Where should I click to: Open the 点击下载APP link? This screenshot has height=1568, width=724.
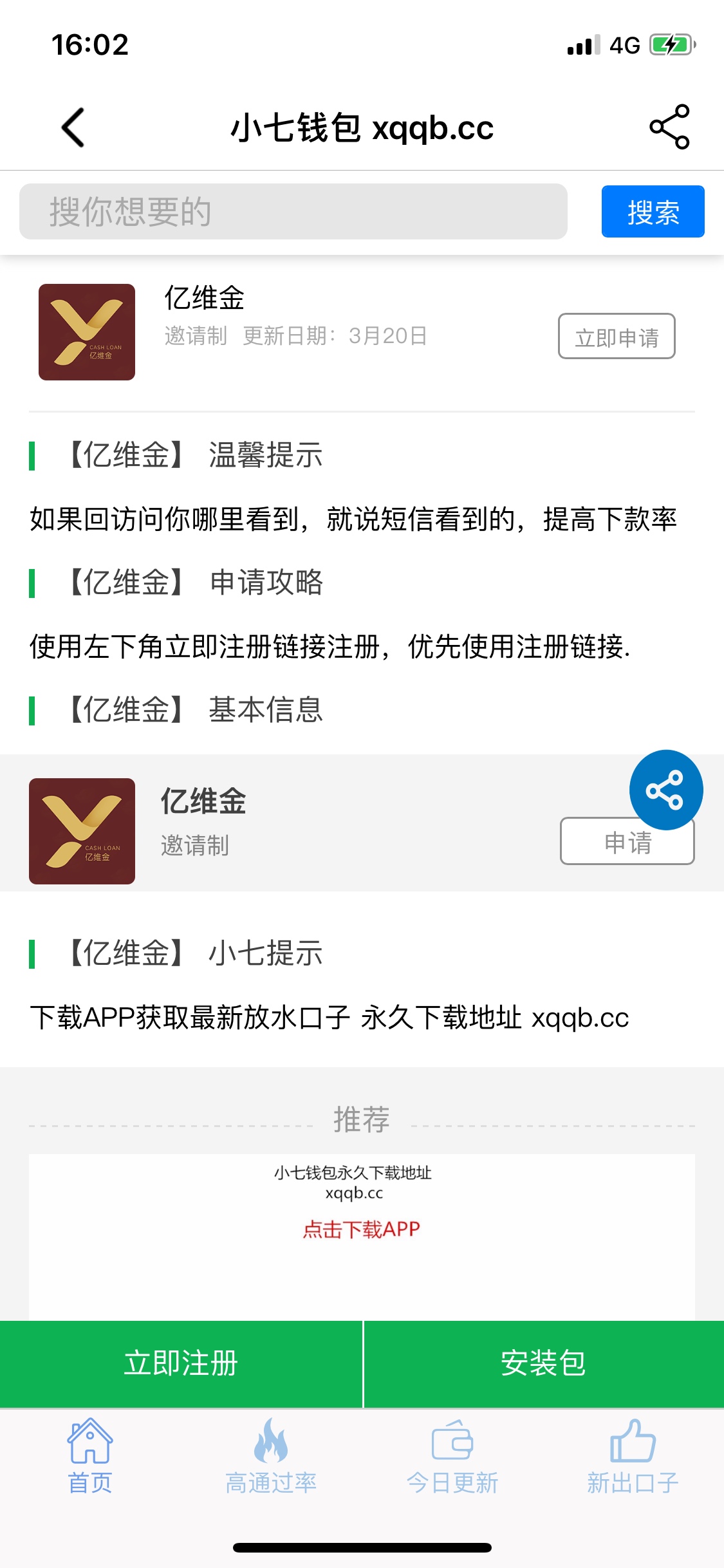pyautogui.click(x=361, y=1229)
